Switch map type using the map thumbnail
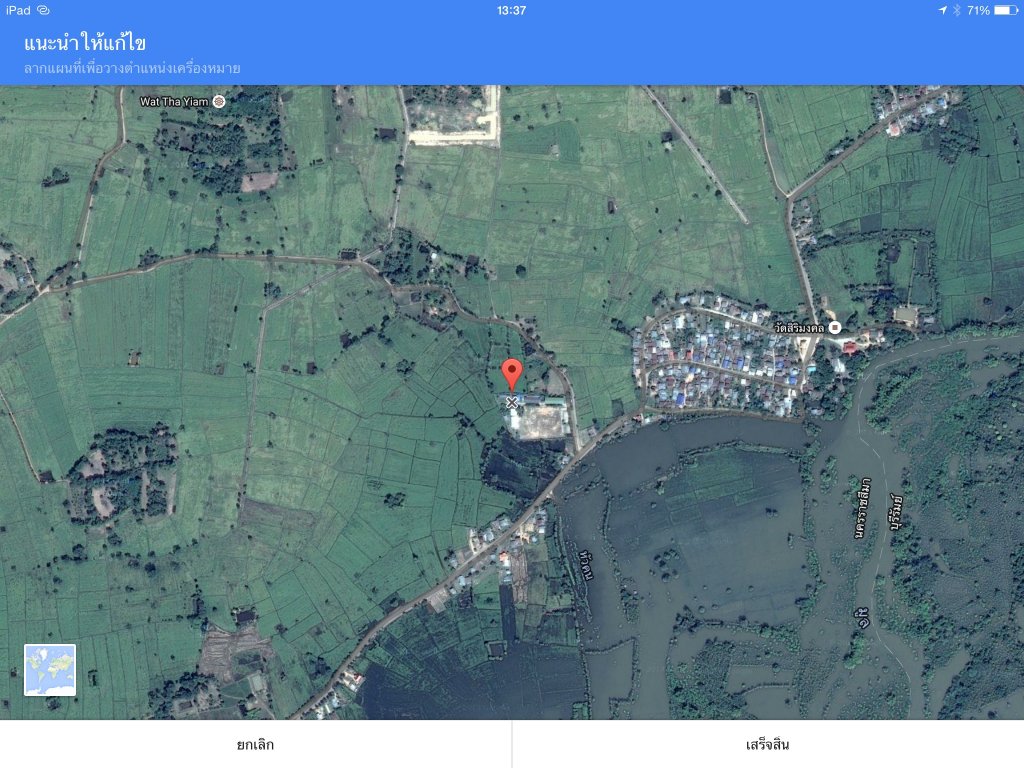The width and height of the screenshot is (1024, 768). pos(50,669)
